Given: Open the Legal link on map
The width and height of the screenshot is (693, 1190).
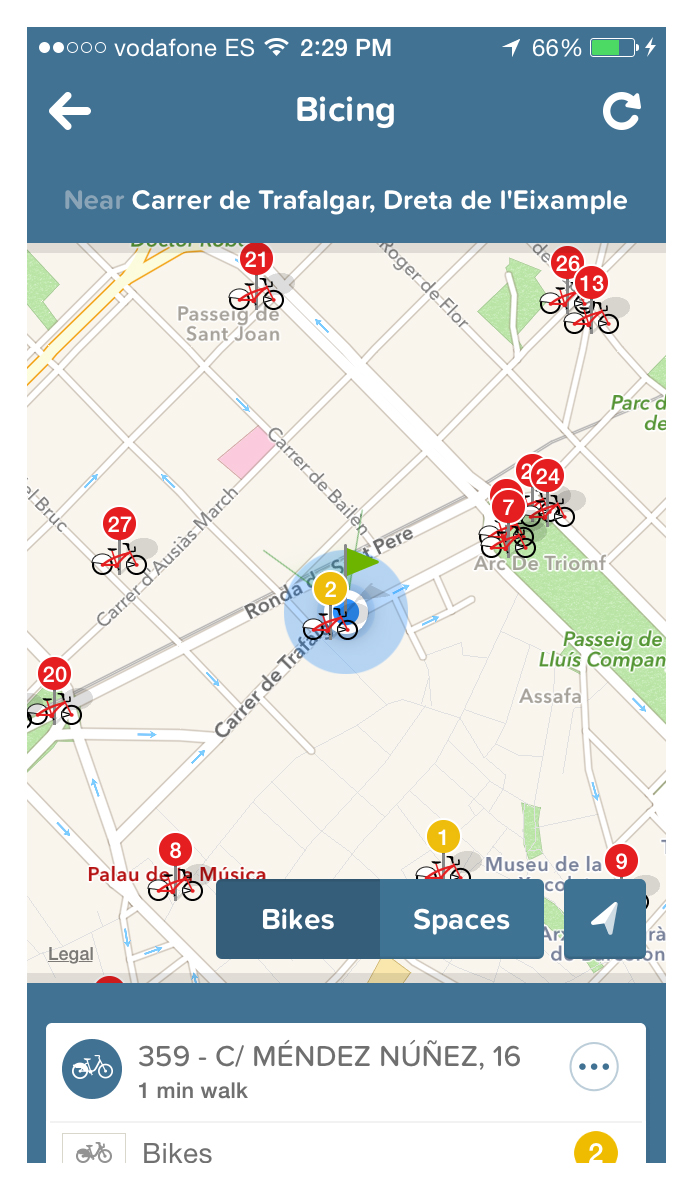Looking at the screenshot, I should pos(71,954).
